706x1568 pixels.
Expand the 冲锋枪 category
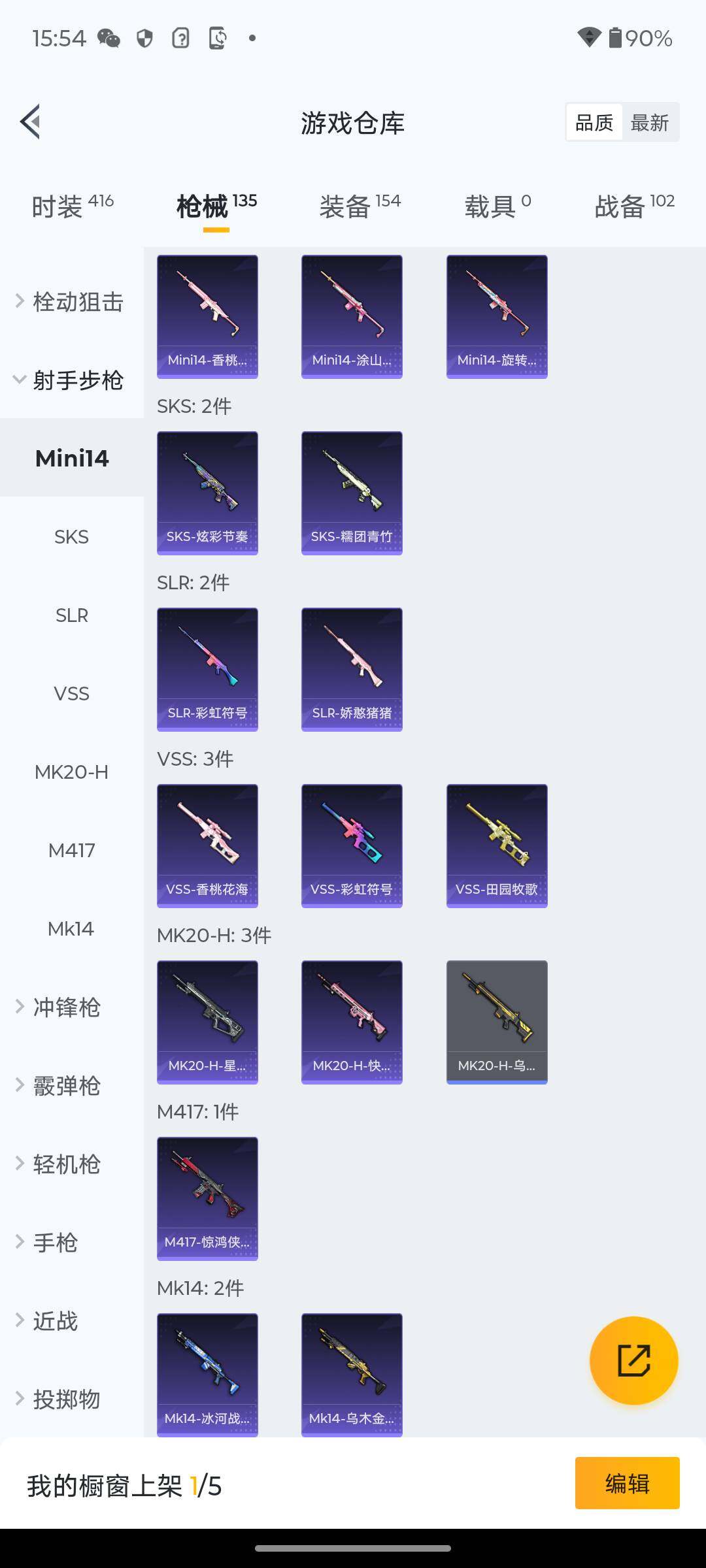(65, 1007)
